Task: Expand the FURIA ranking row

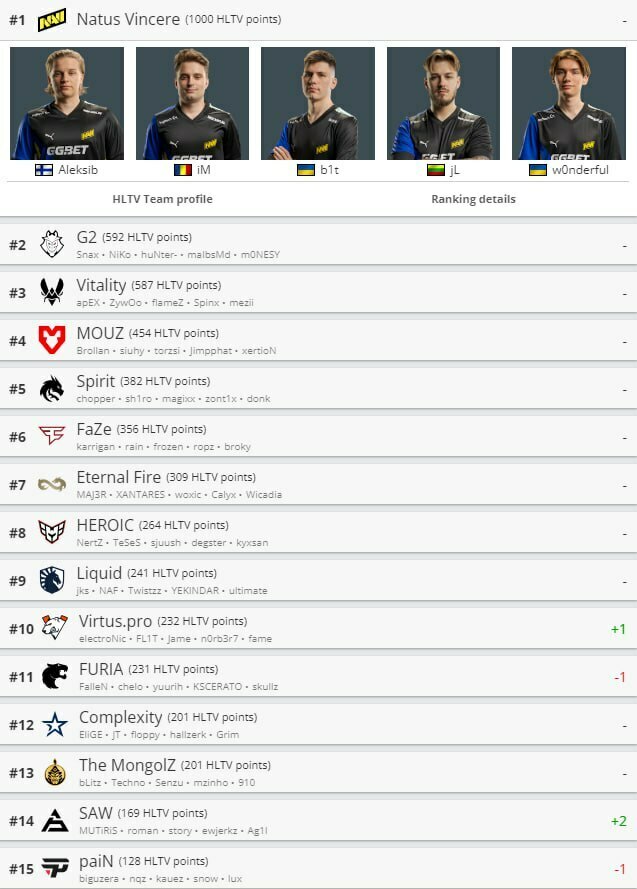Action: 318,677
